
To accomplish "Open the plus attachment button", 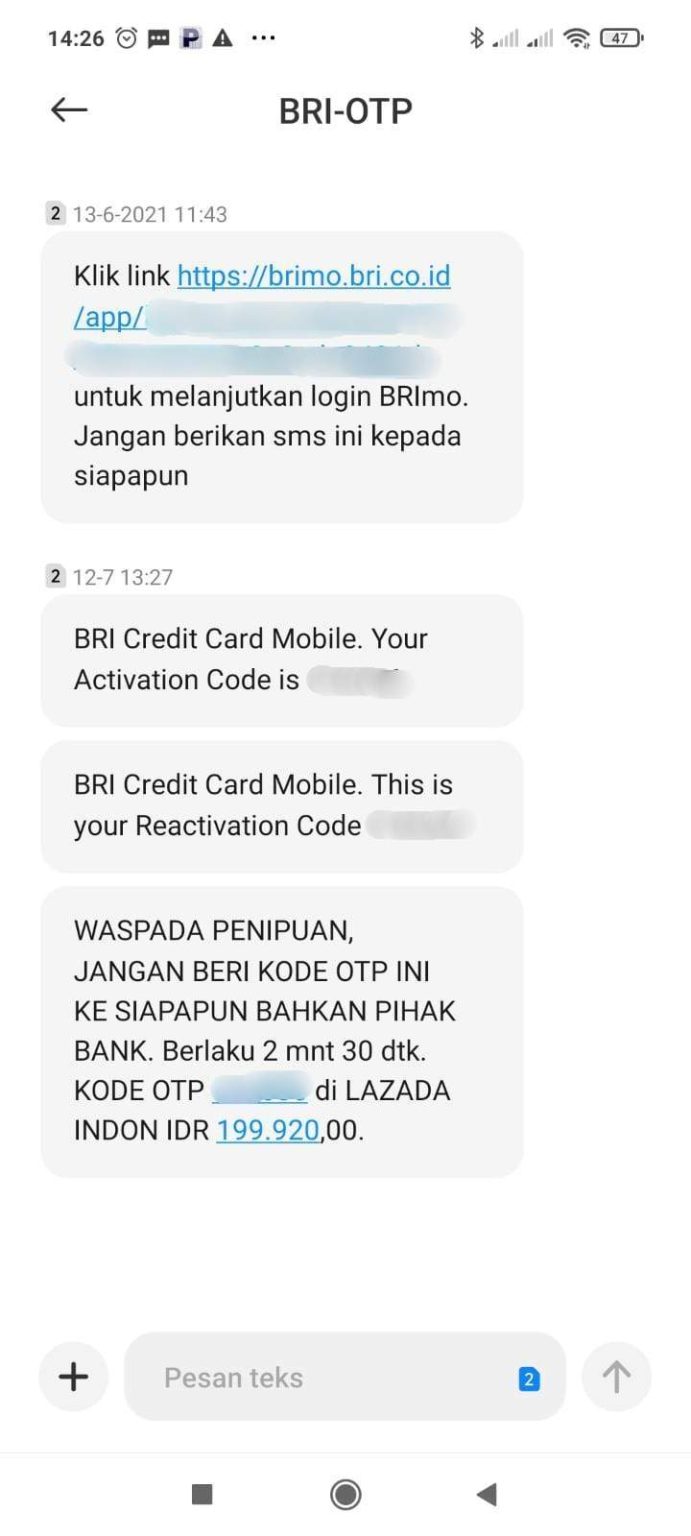I will click(73, 1377).
